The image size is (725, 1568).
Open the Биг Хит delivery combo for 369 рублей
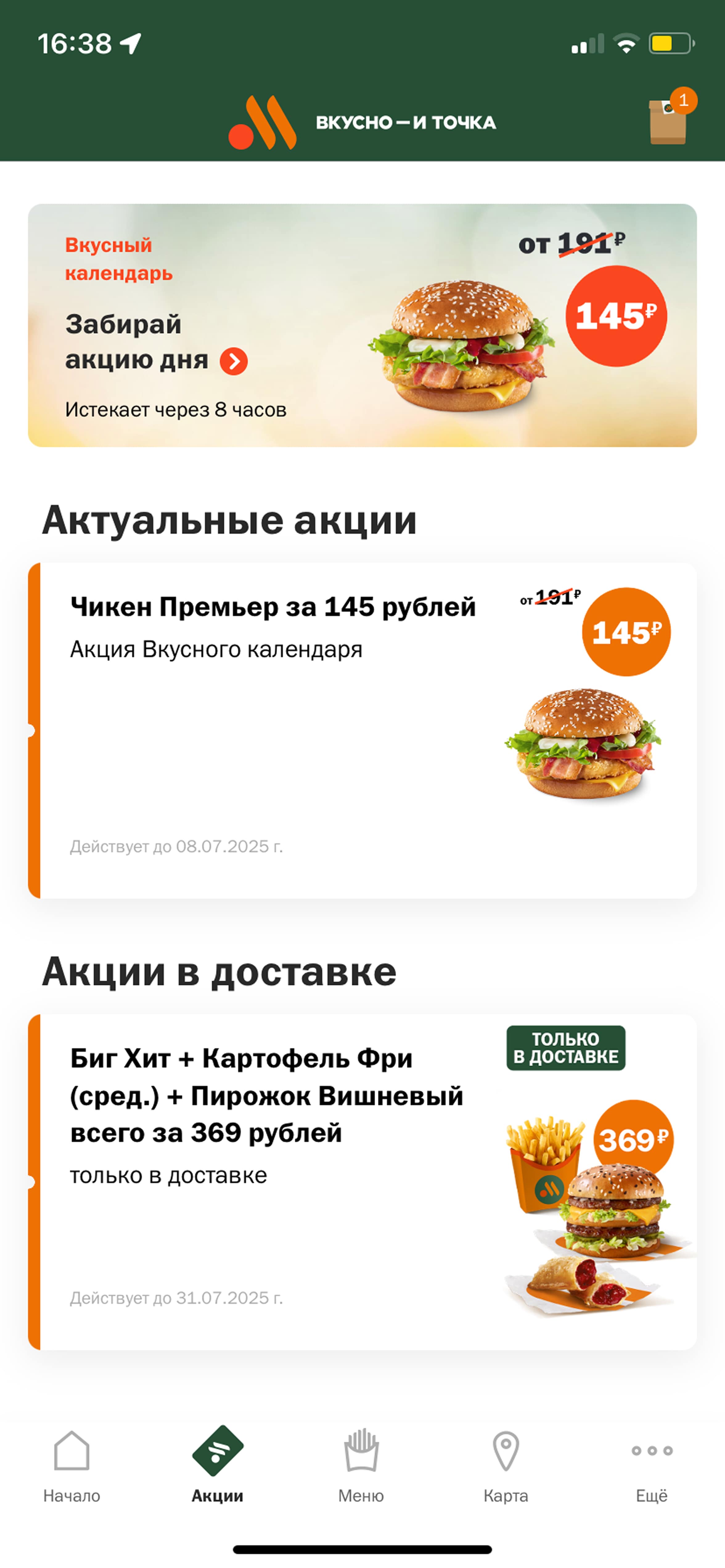(x=362, y=1181)
